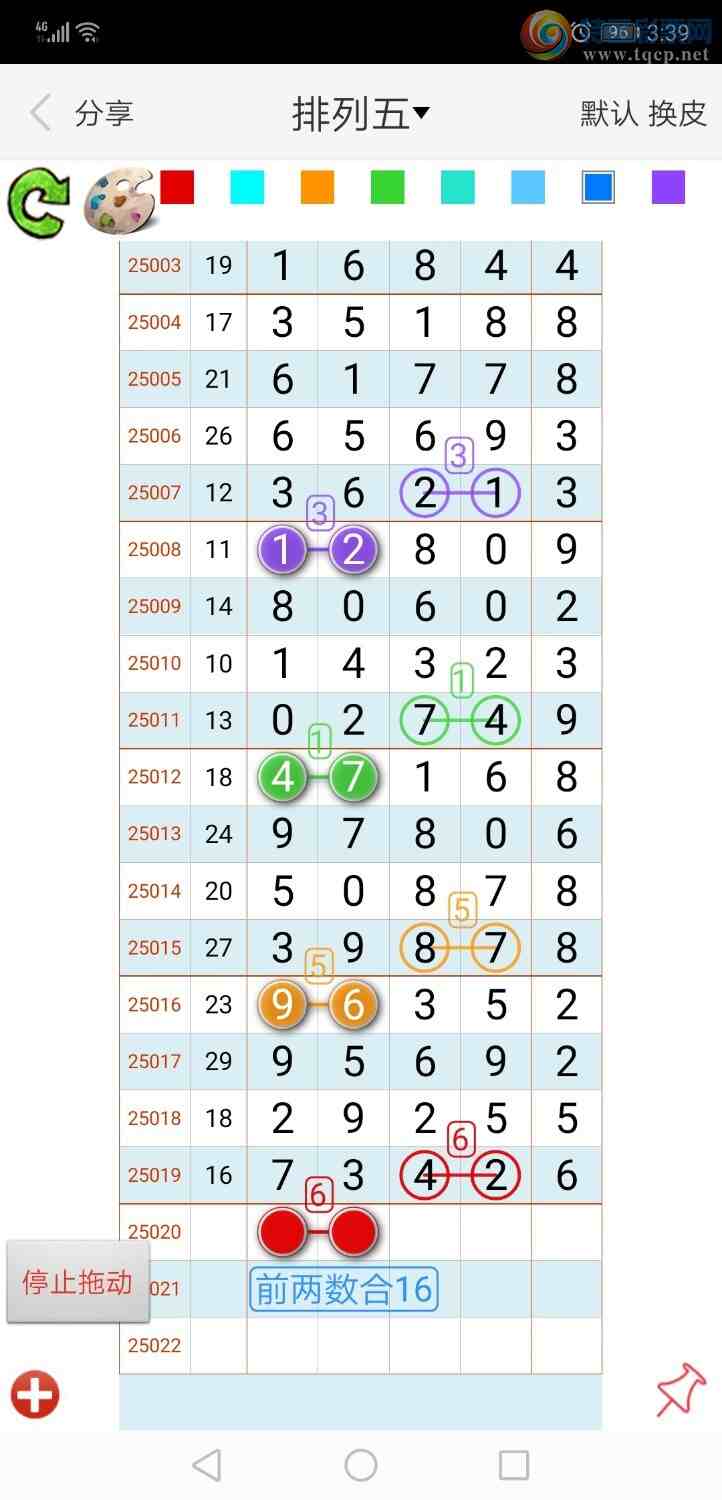
Task: Choose the cyan color swatch
Action: (x=247, y=187)
